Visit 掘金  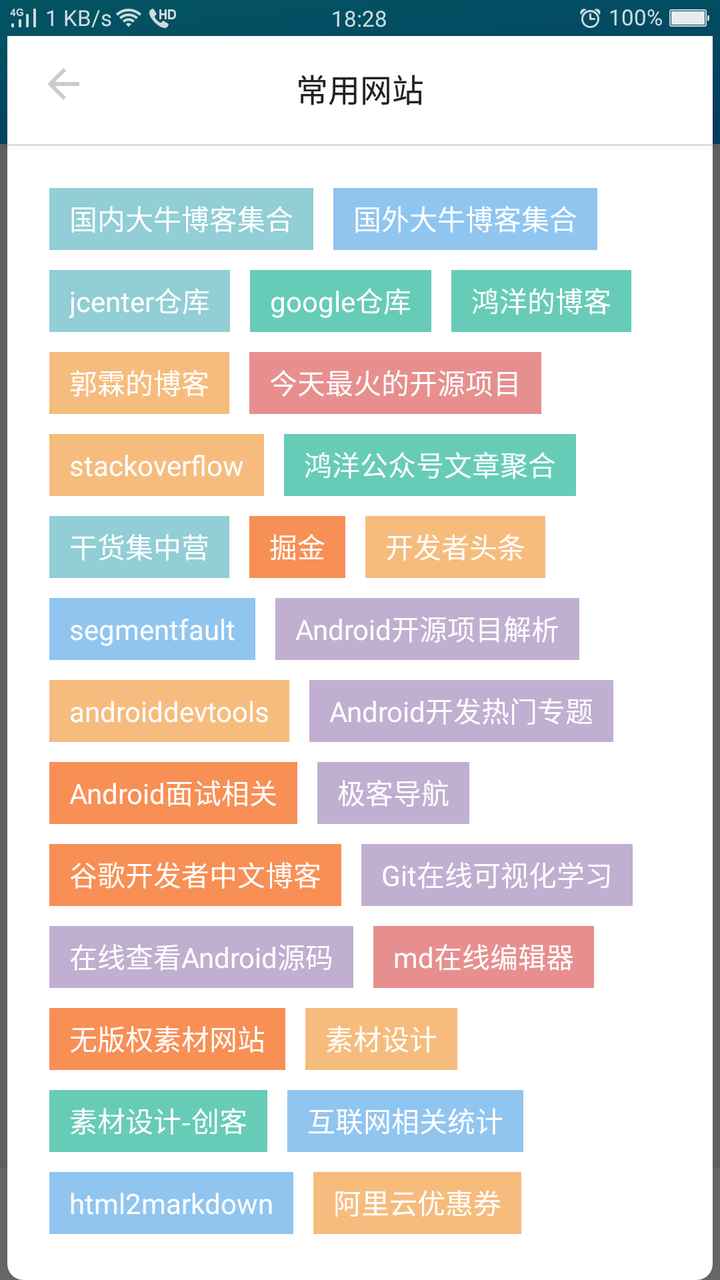point(297,547)
